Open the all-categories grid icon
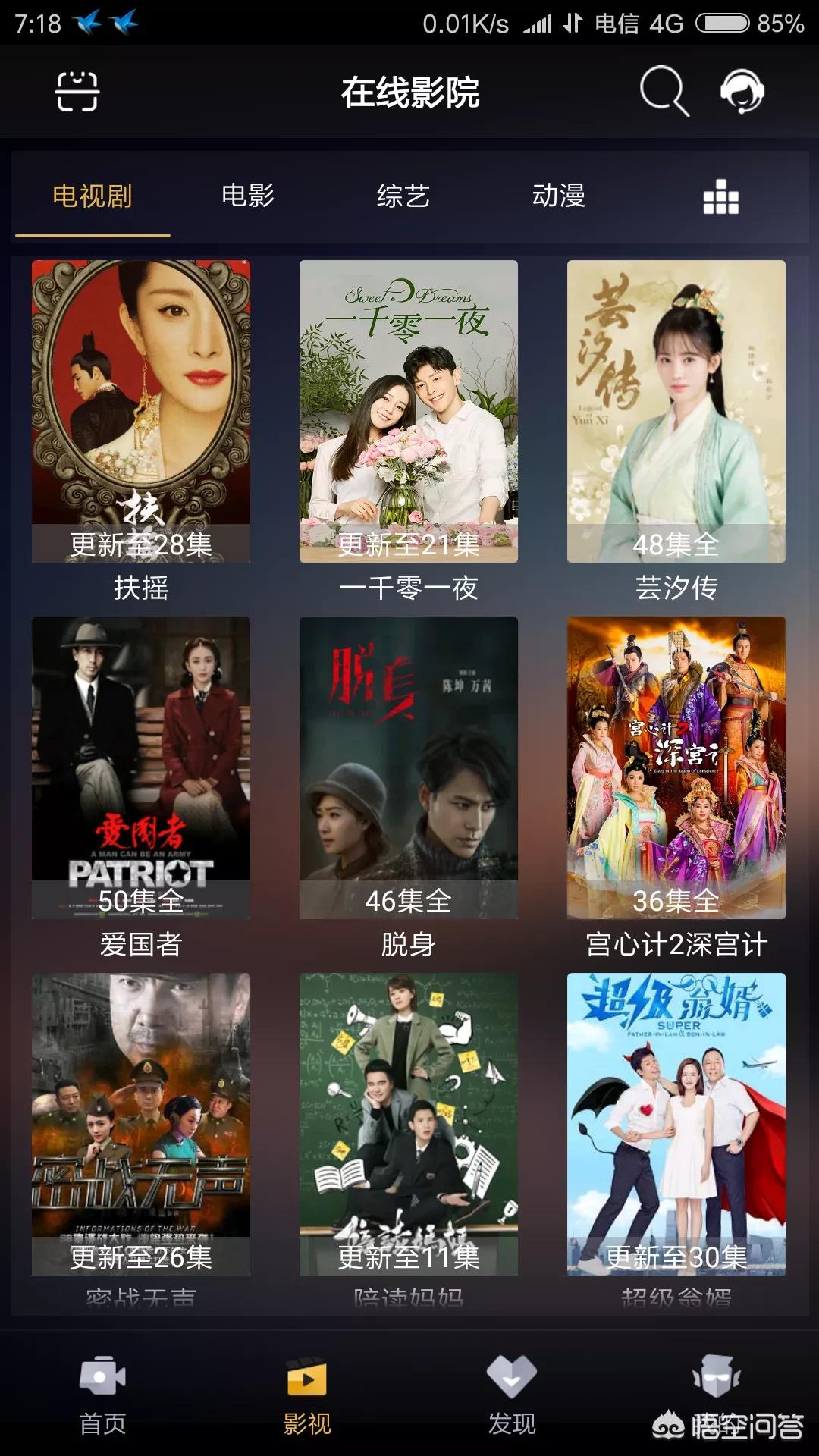This screenshot has width=819, height=1456. 720,197
